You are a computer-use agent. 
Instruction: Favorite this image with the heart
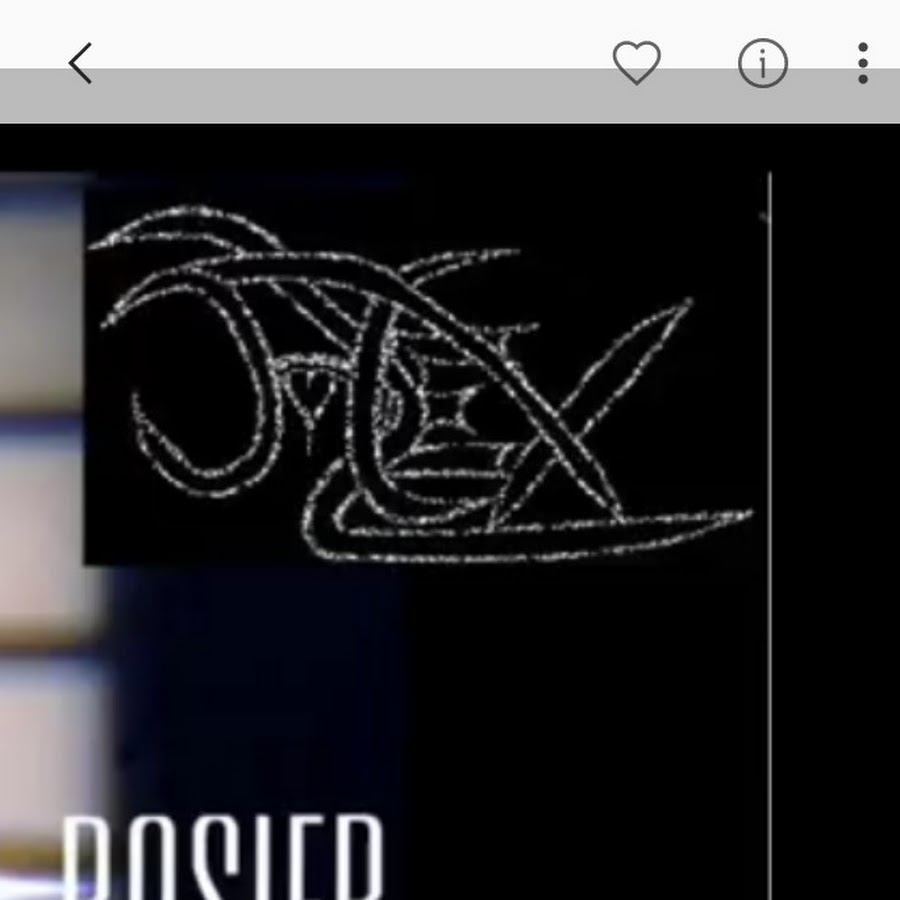636,64
